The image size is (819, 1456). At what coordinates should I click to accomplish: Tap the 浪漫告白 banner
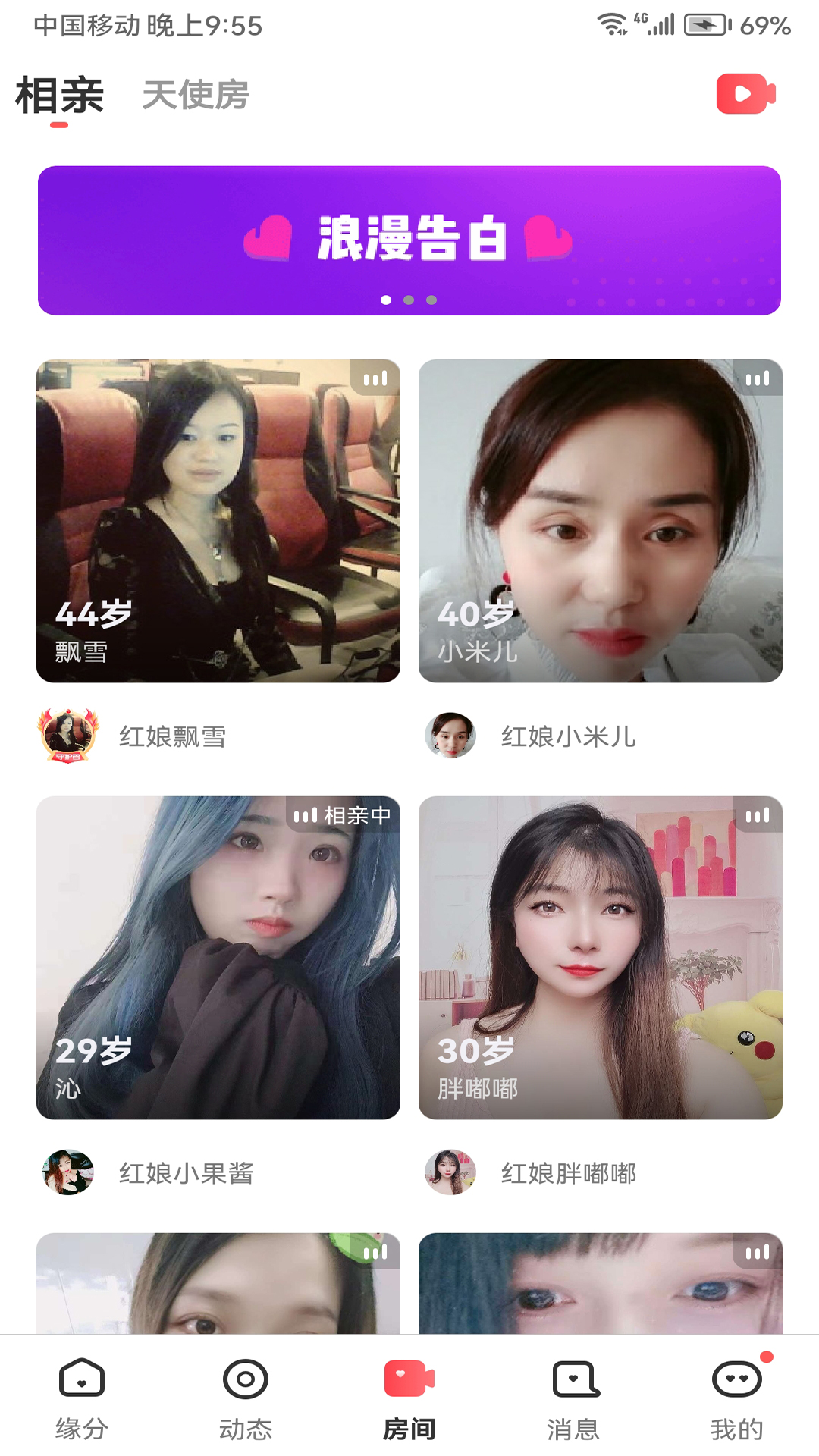409,239
